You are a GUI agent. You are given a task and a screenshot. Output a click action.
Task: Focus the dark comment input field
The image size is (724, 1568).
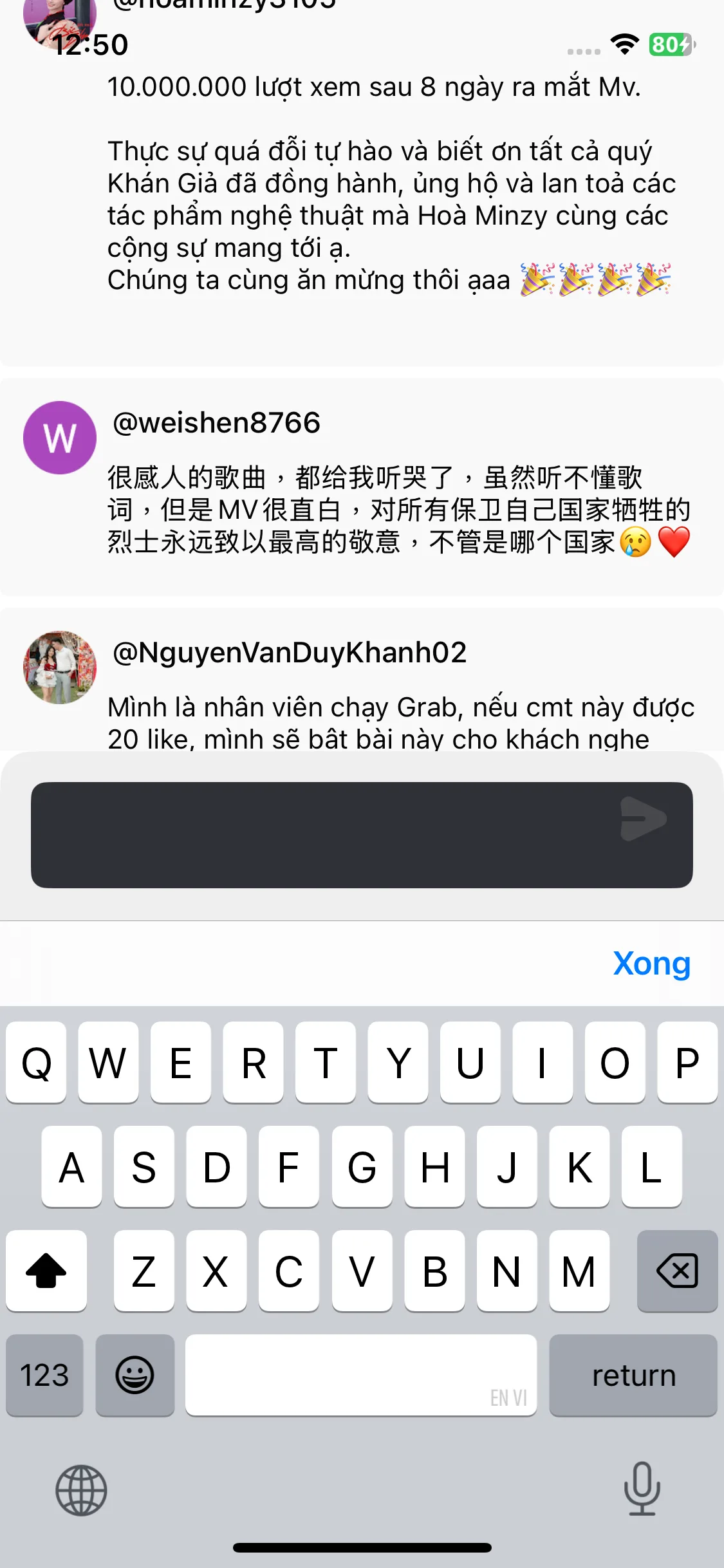click(x=322, y=835)
